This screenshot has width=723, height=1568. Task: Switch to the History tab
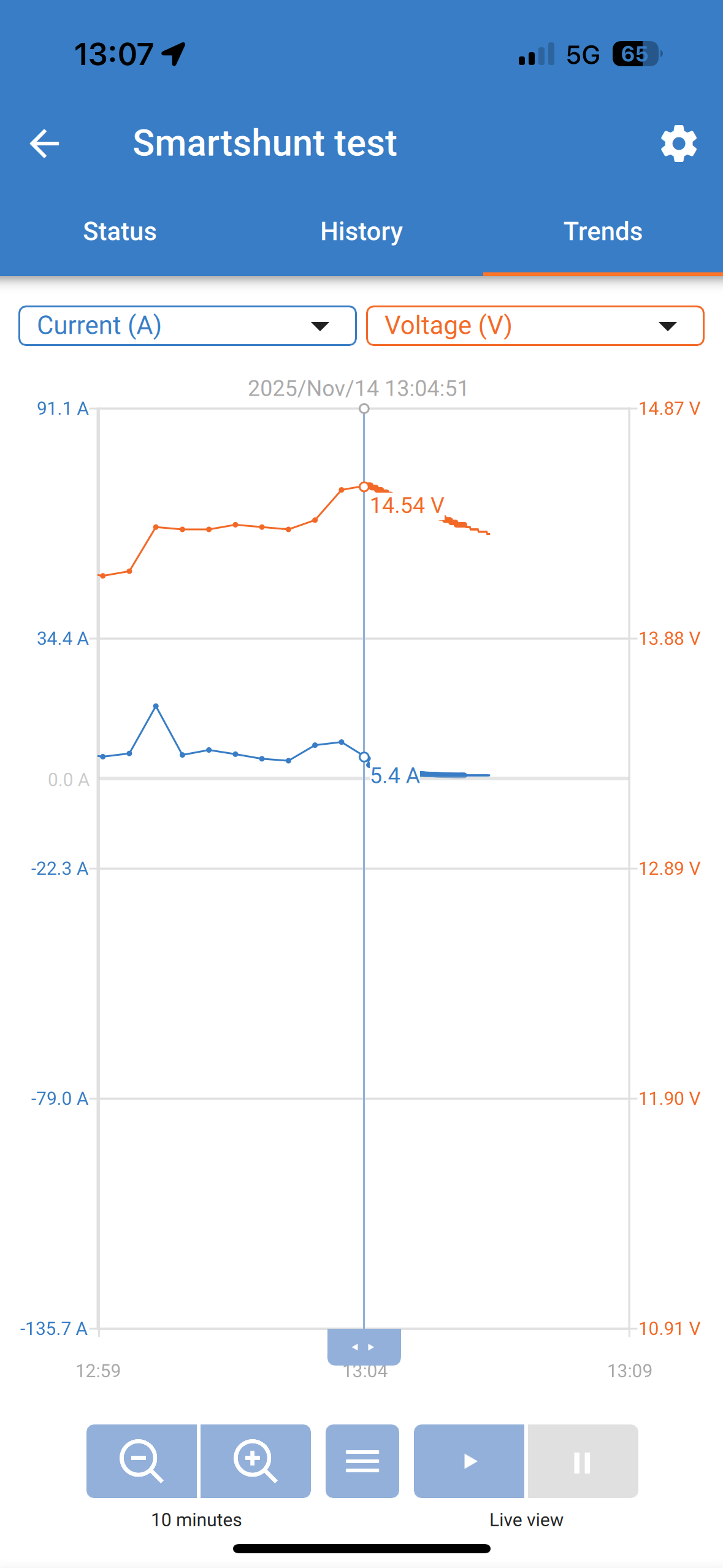[361, 231]
